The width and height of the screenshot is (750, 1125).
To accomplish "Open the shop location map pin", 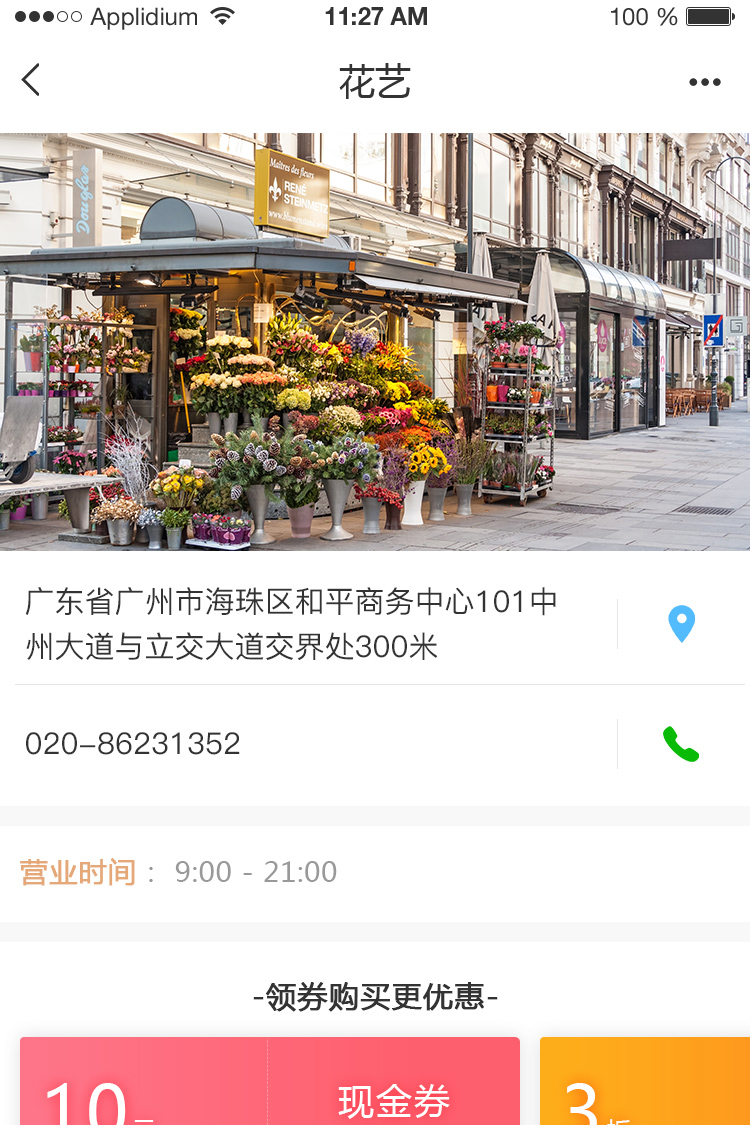I will [x=681, y=624].
